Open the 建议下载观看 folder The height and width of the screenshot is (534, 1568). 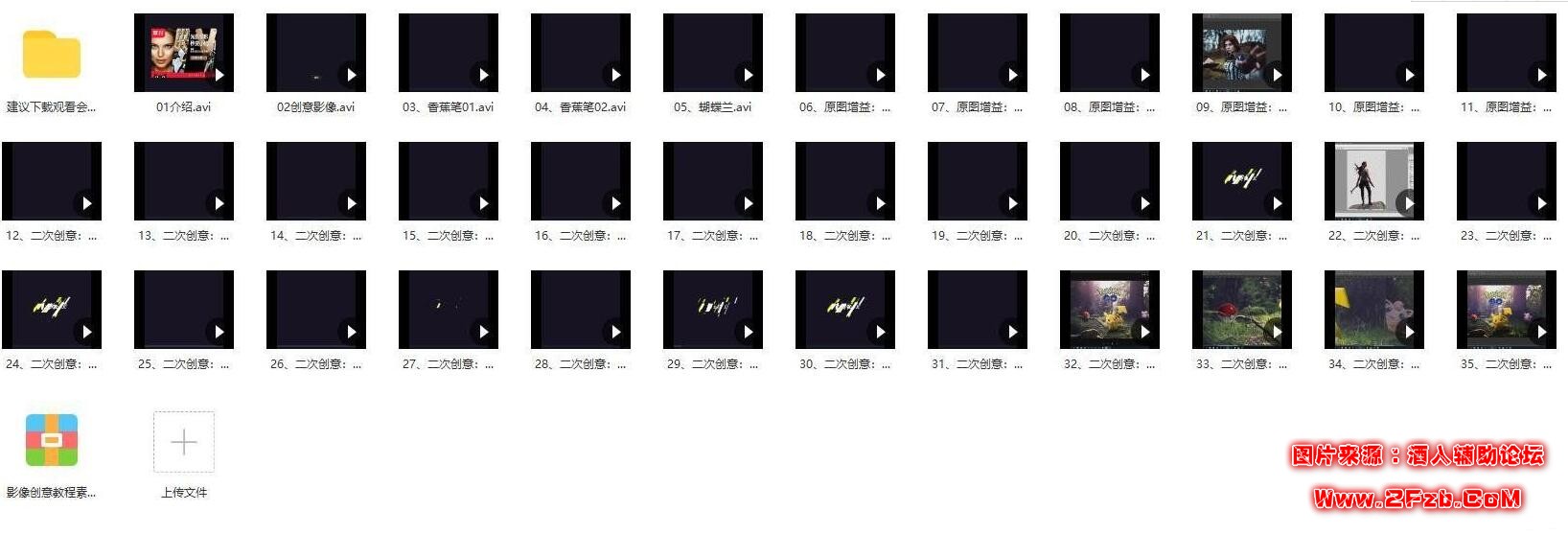tap(52, 55)
